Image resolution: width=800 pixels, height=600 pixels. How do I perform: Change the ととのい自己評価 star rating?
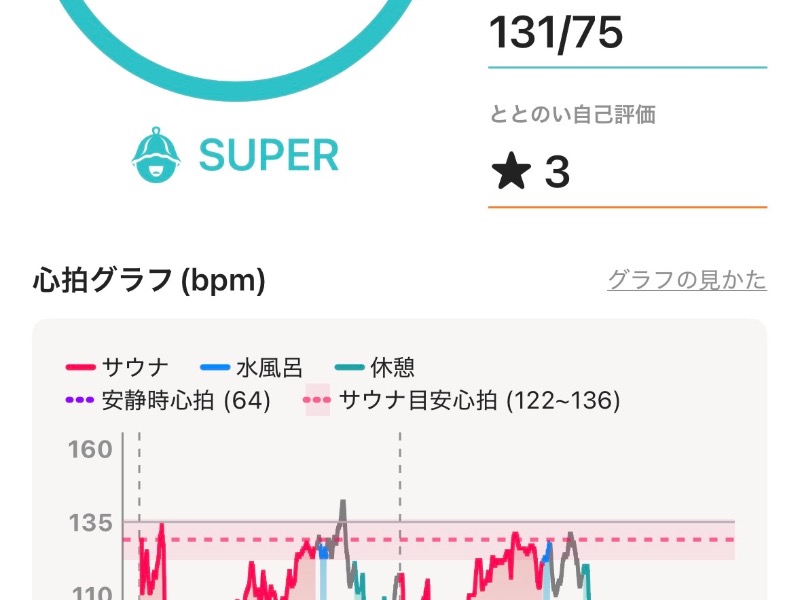tap(626, 173)
